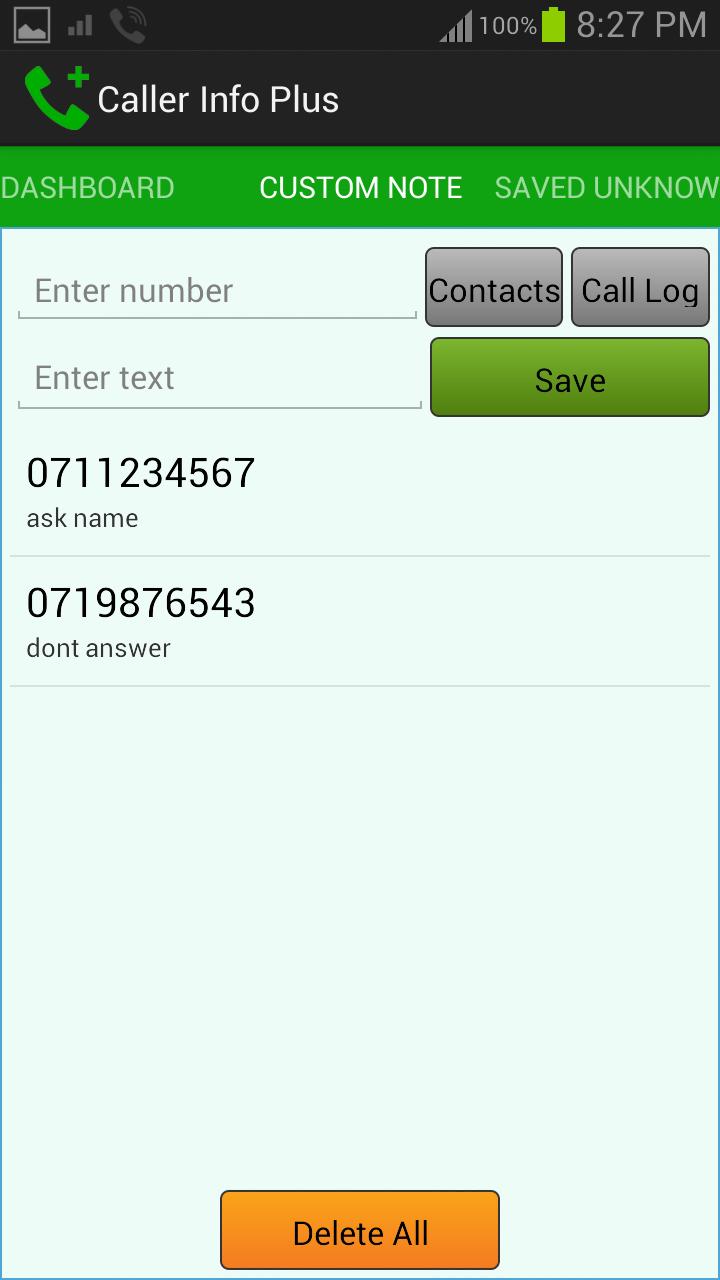This screenshot has height=1280, width=720.
Task: Click the Enter text field
Action: (218, 378)
